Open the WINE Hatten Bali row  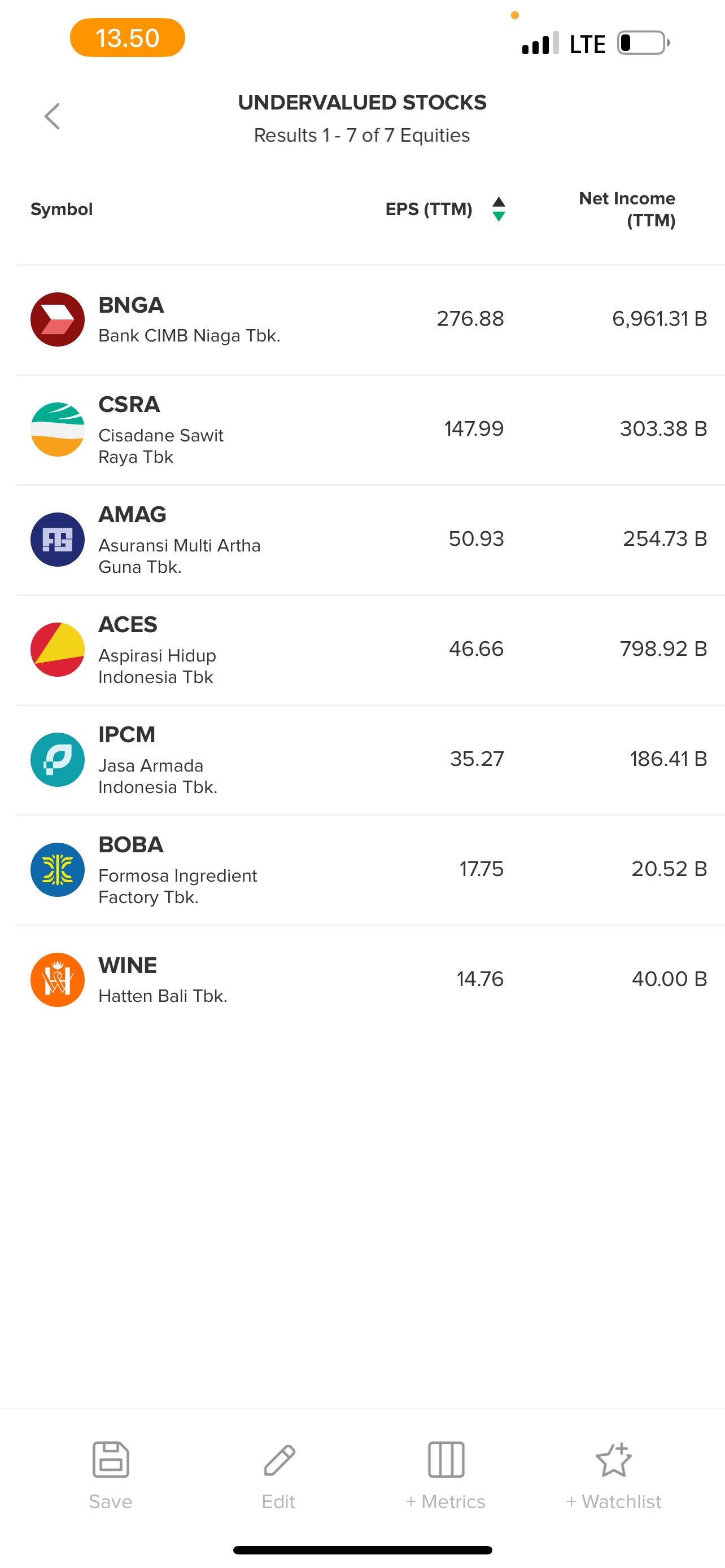point(362,980)
